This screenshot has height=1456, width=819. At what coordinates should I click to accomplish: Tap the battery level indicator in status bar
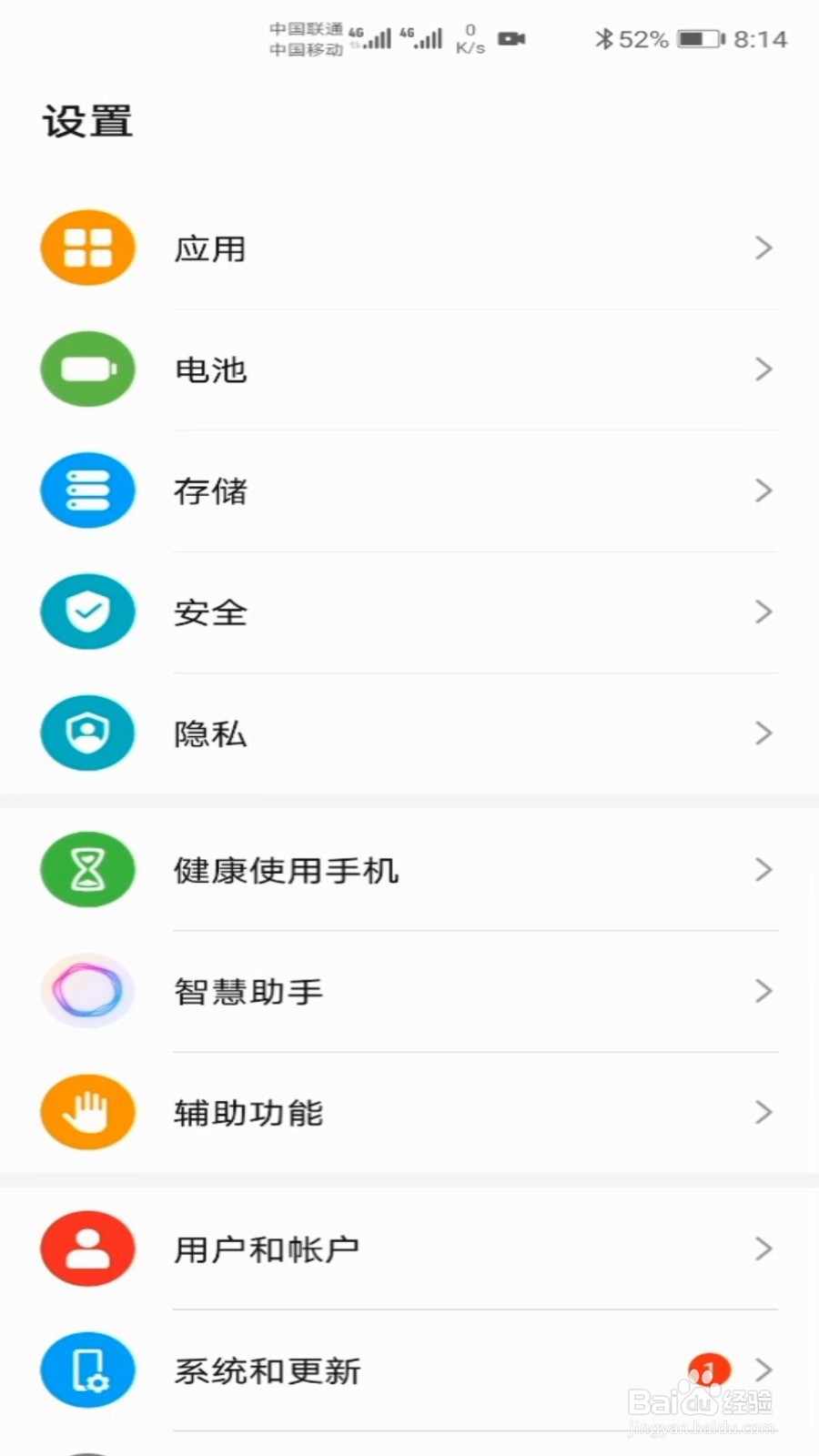pos(699,38)
